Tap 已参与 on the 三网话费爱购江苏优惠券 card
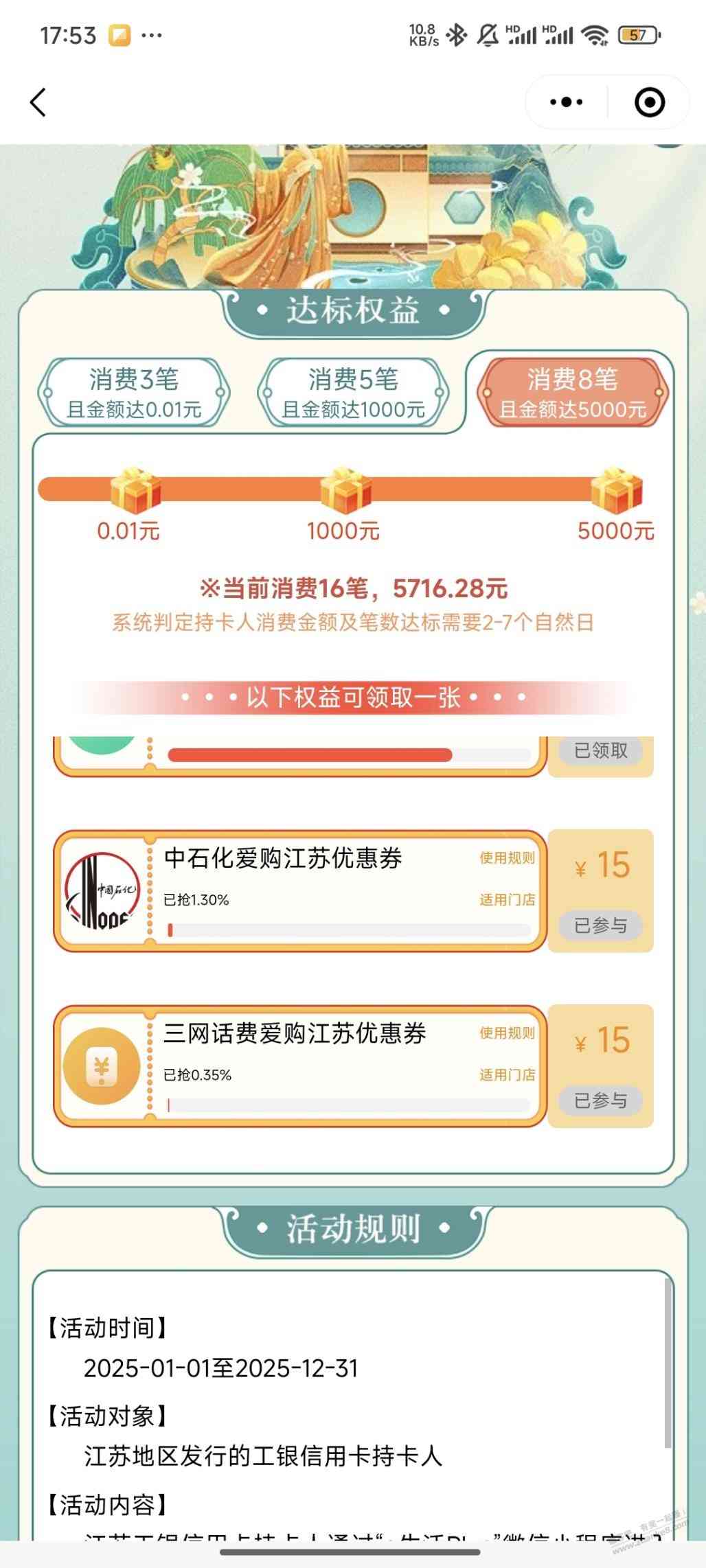 coord(600,1100)
